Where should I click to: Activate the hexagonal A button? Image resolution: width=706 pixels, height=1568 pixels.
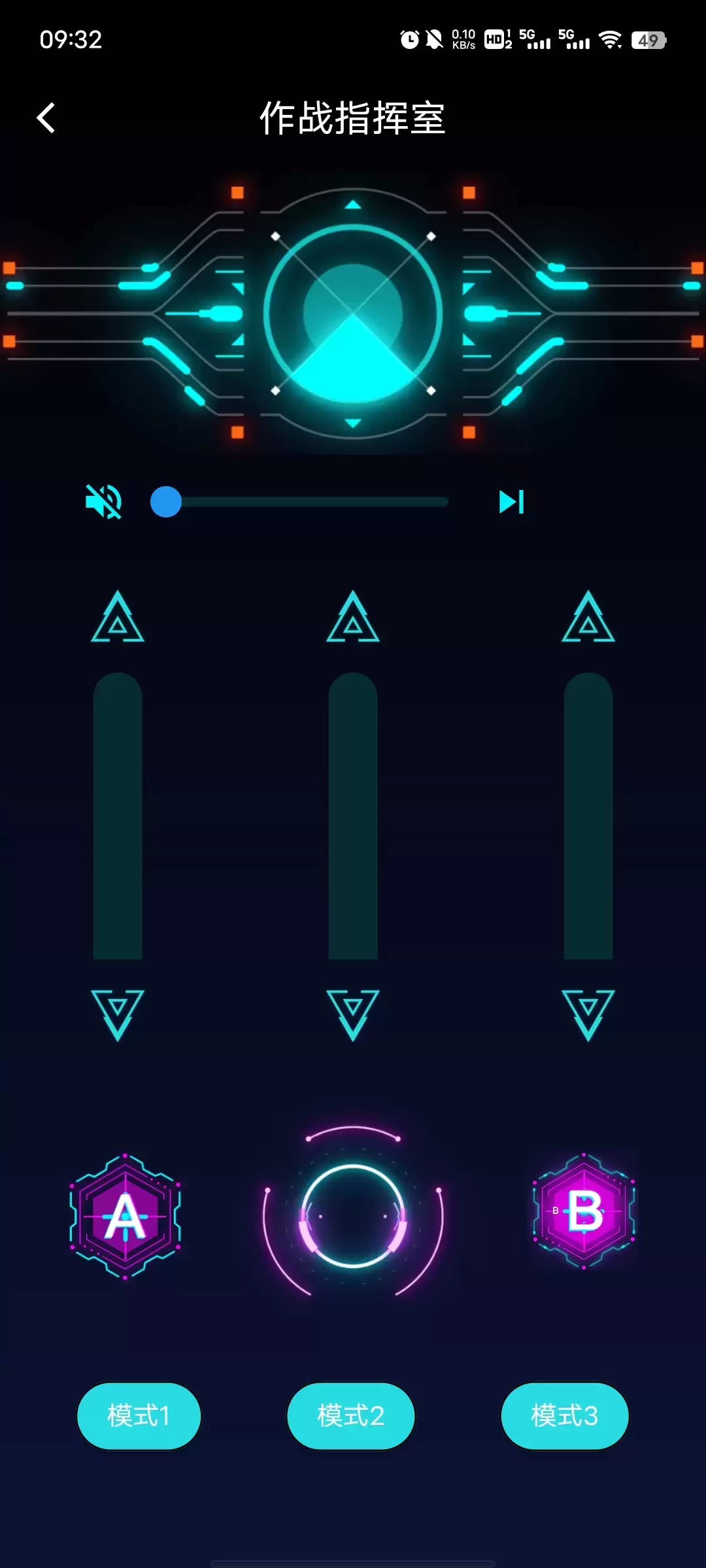(125, 1216)
